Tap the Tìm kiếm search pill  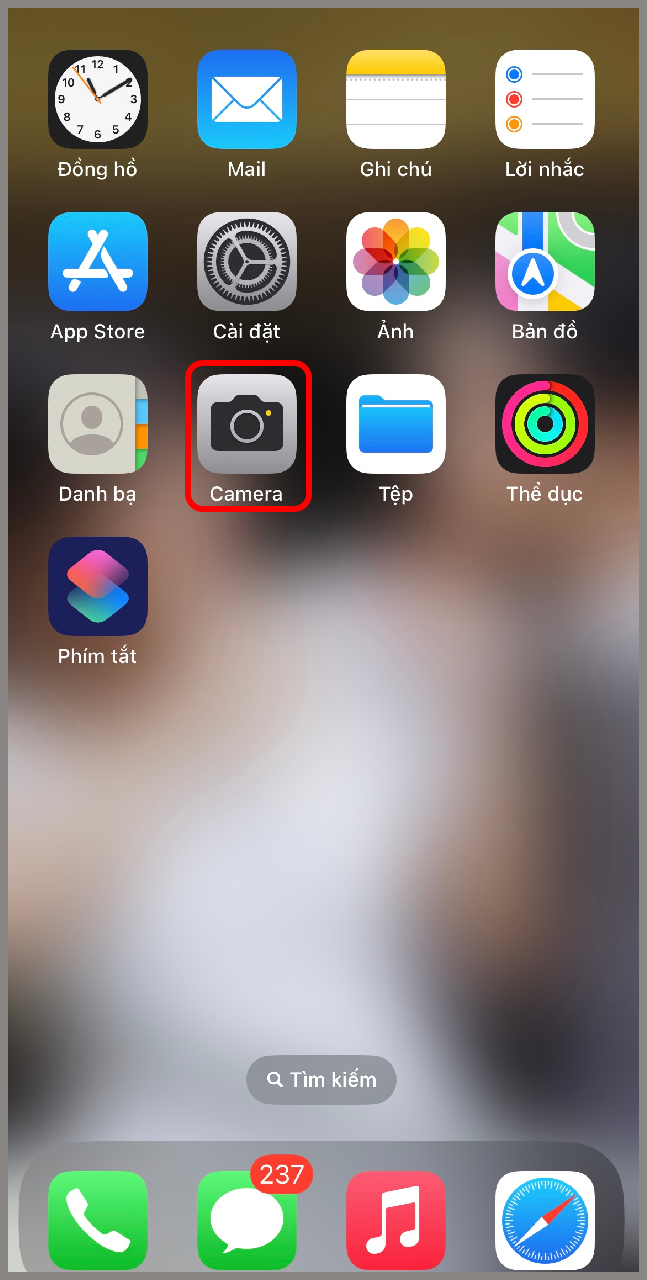point(322,1080)
